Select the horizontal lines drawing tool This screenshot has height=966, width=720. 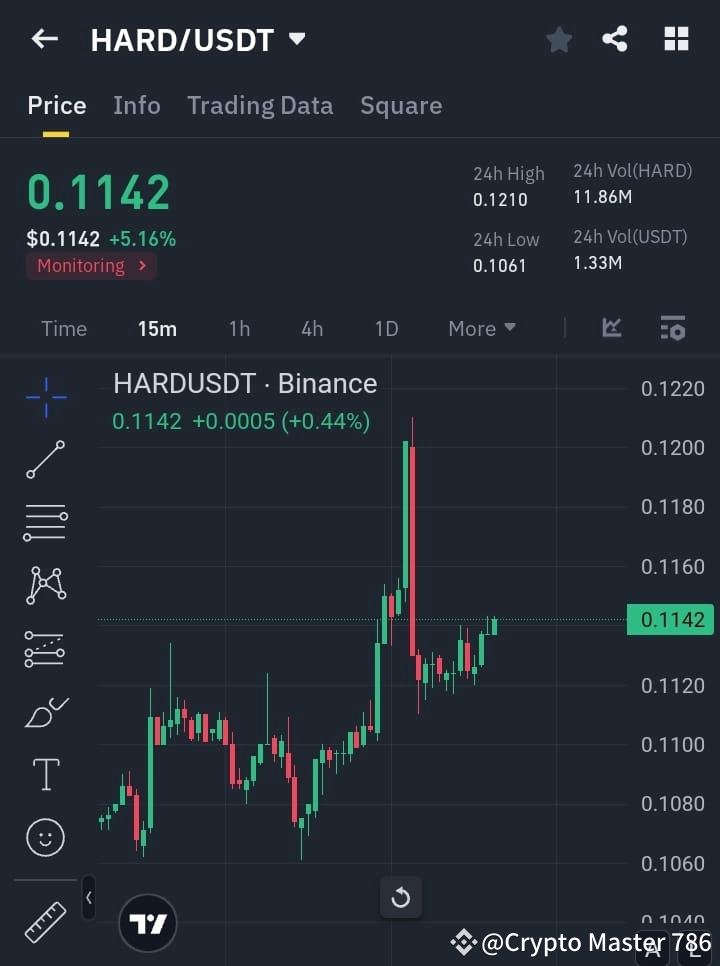coord(45,523)
